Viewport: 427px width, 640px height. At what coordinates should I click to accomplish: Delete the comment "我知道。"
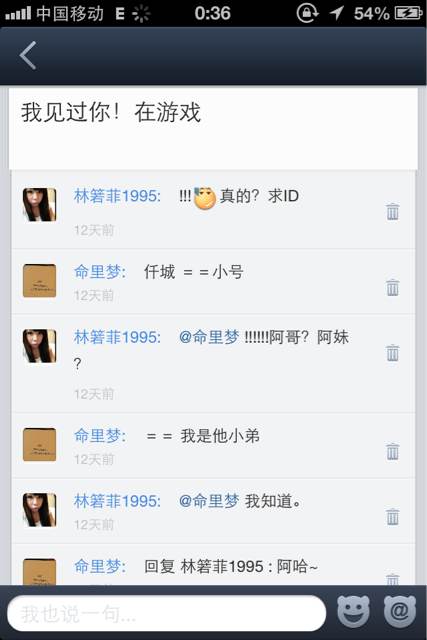[392, 516]
